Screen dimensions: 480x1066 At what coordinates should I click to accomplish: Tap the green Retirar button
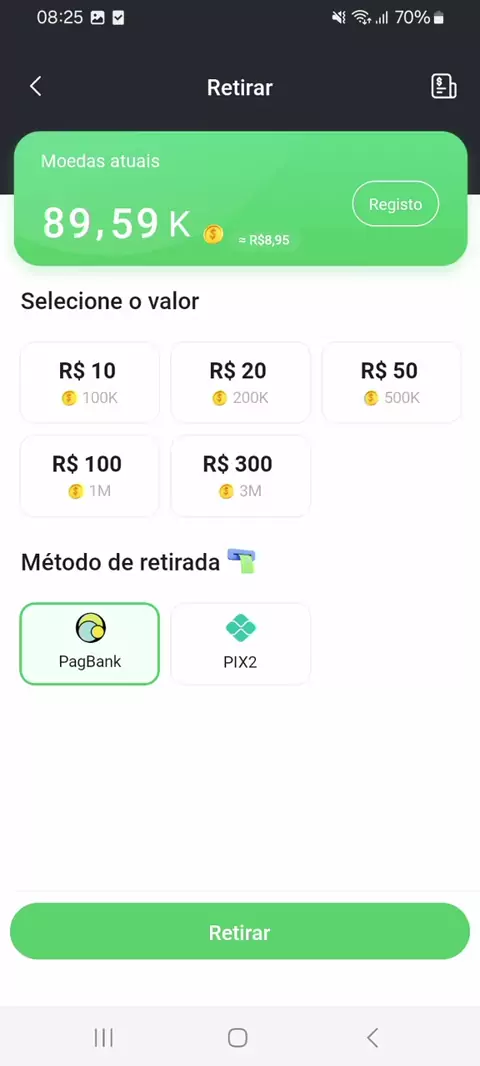click(x=240, y=931)
